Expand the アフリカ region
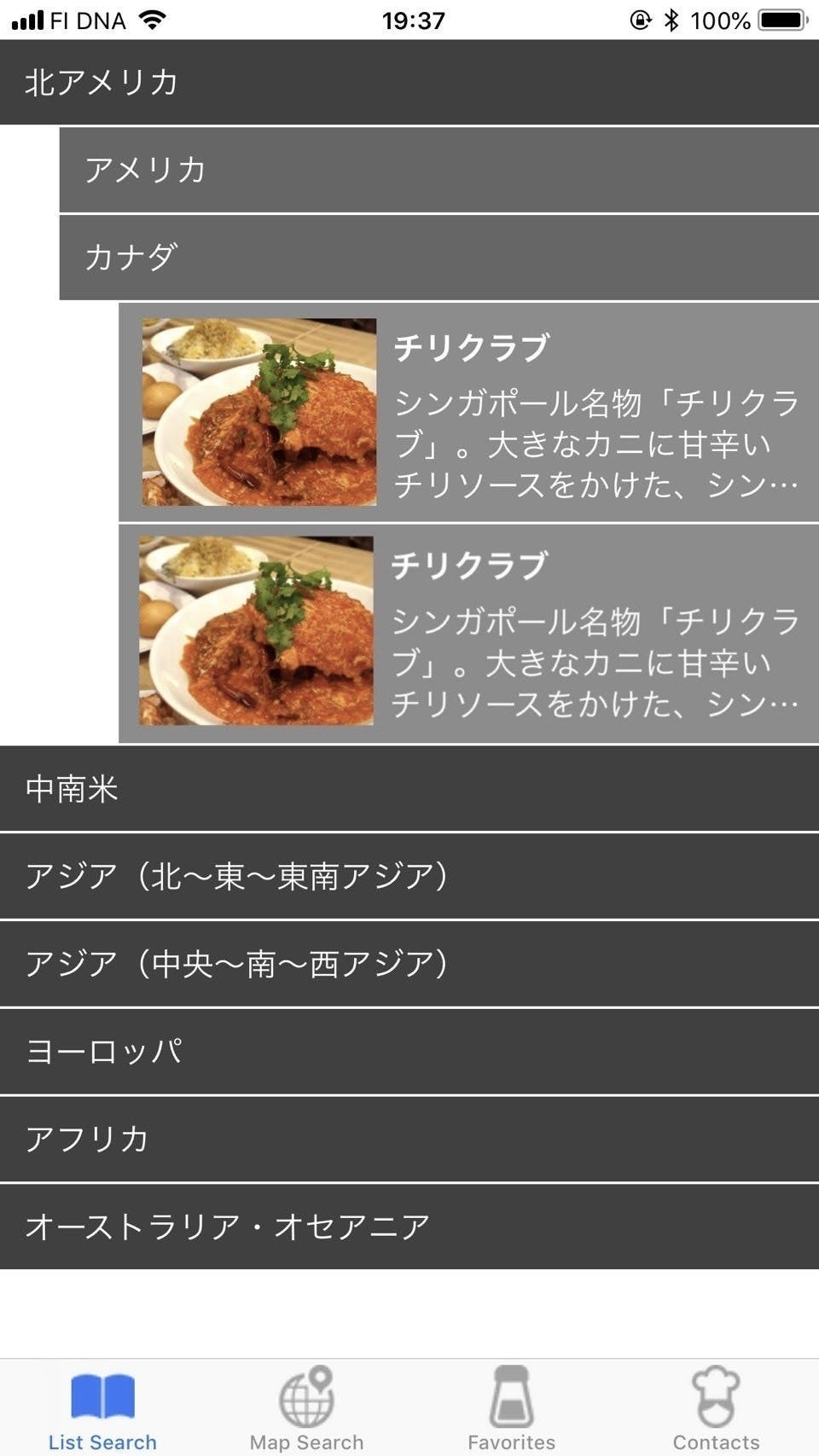This screenshot has height=1456, width=819. coord(409,1140)
